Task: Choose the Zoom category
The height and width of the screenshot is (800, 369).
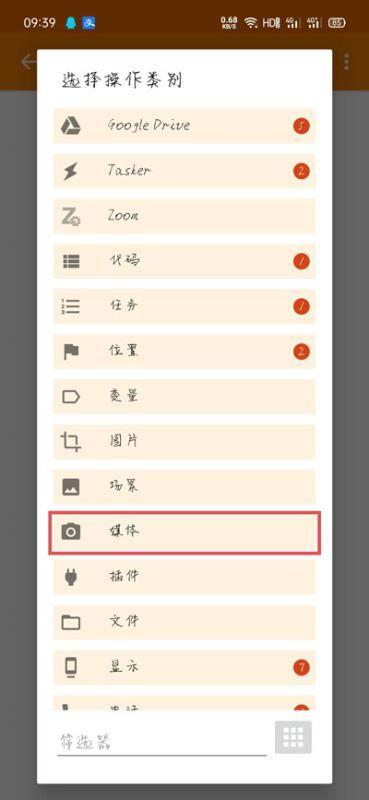Action: tap(185, 216)
